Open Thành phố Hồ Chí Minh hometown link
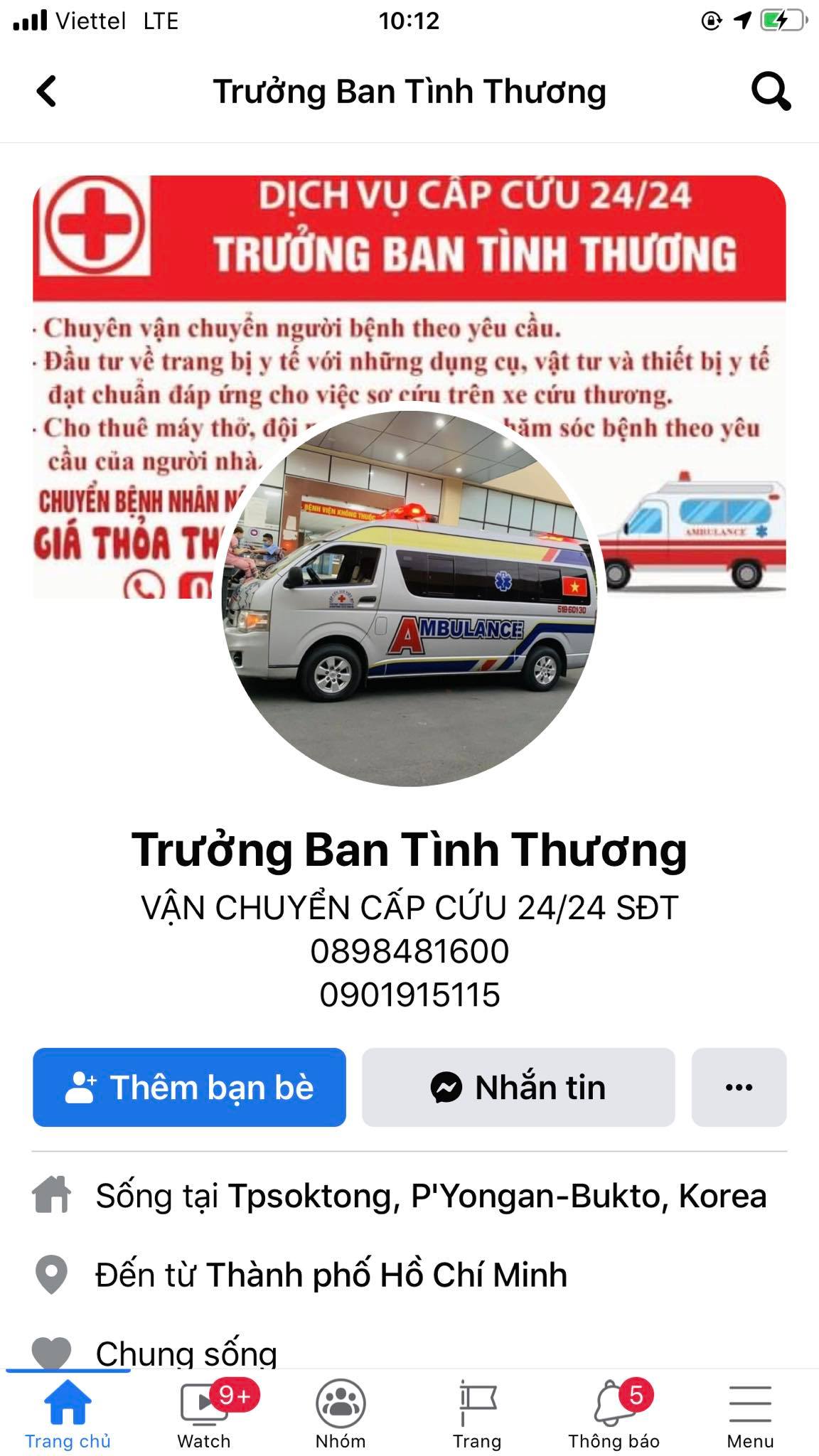819x1456 pixels. (x=387, y=1275)
